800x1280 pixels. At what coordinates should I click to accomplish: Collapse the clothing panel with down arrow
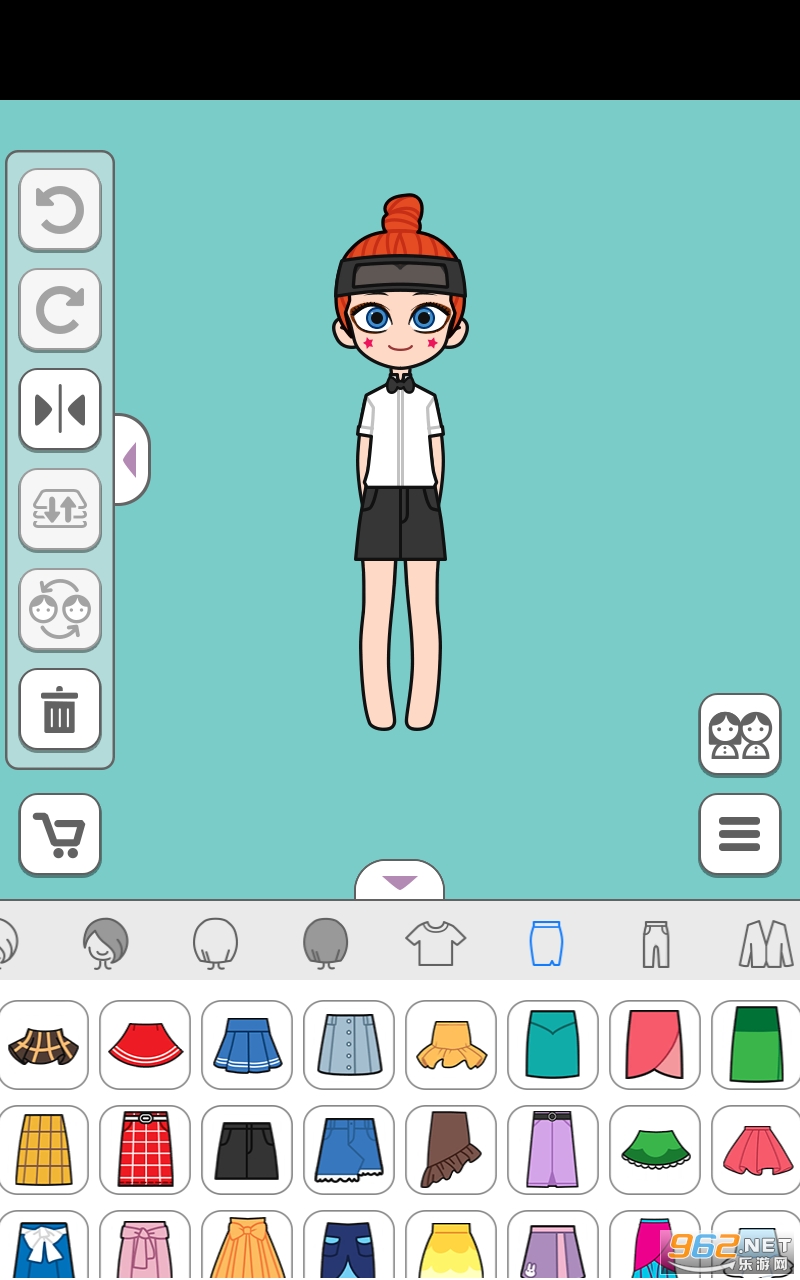(x=399, y=882)
